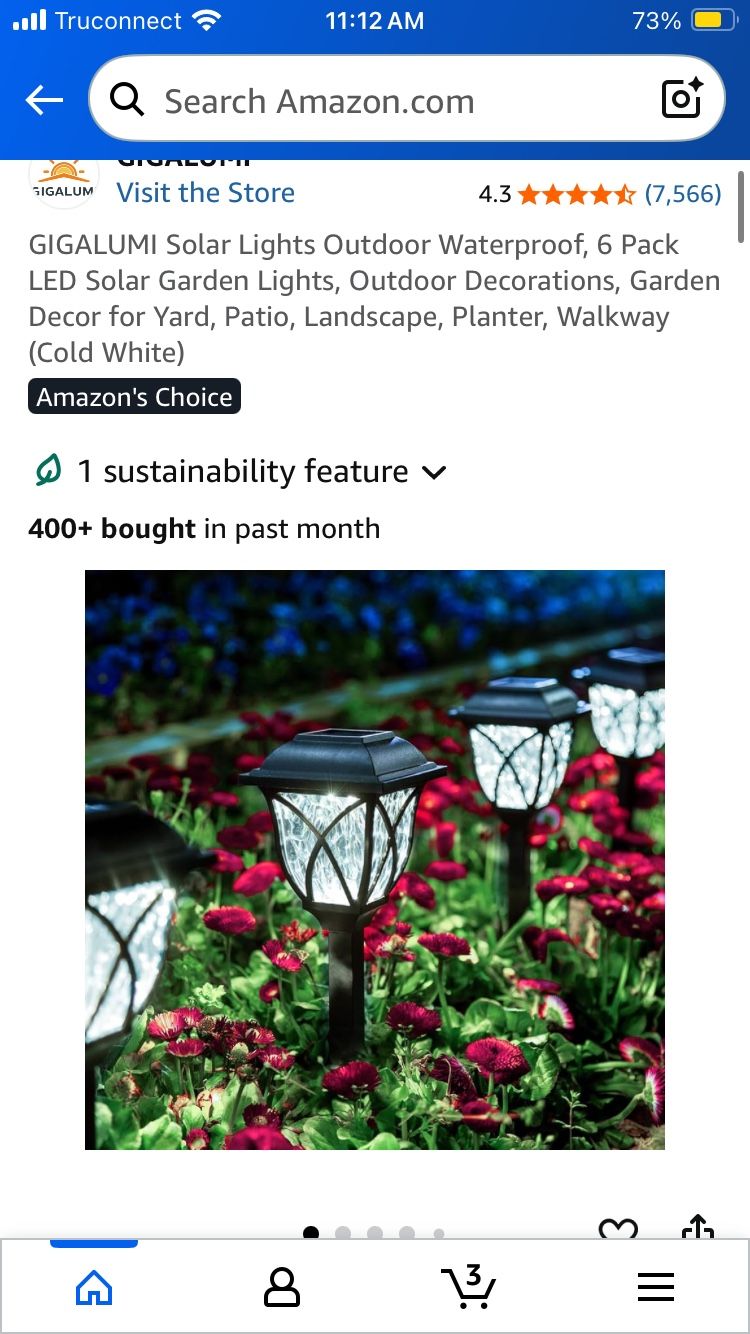The image size is (750, 1334).
Task: Go back using the top arrow
Action: pos(44,100)
